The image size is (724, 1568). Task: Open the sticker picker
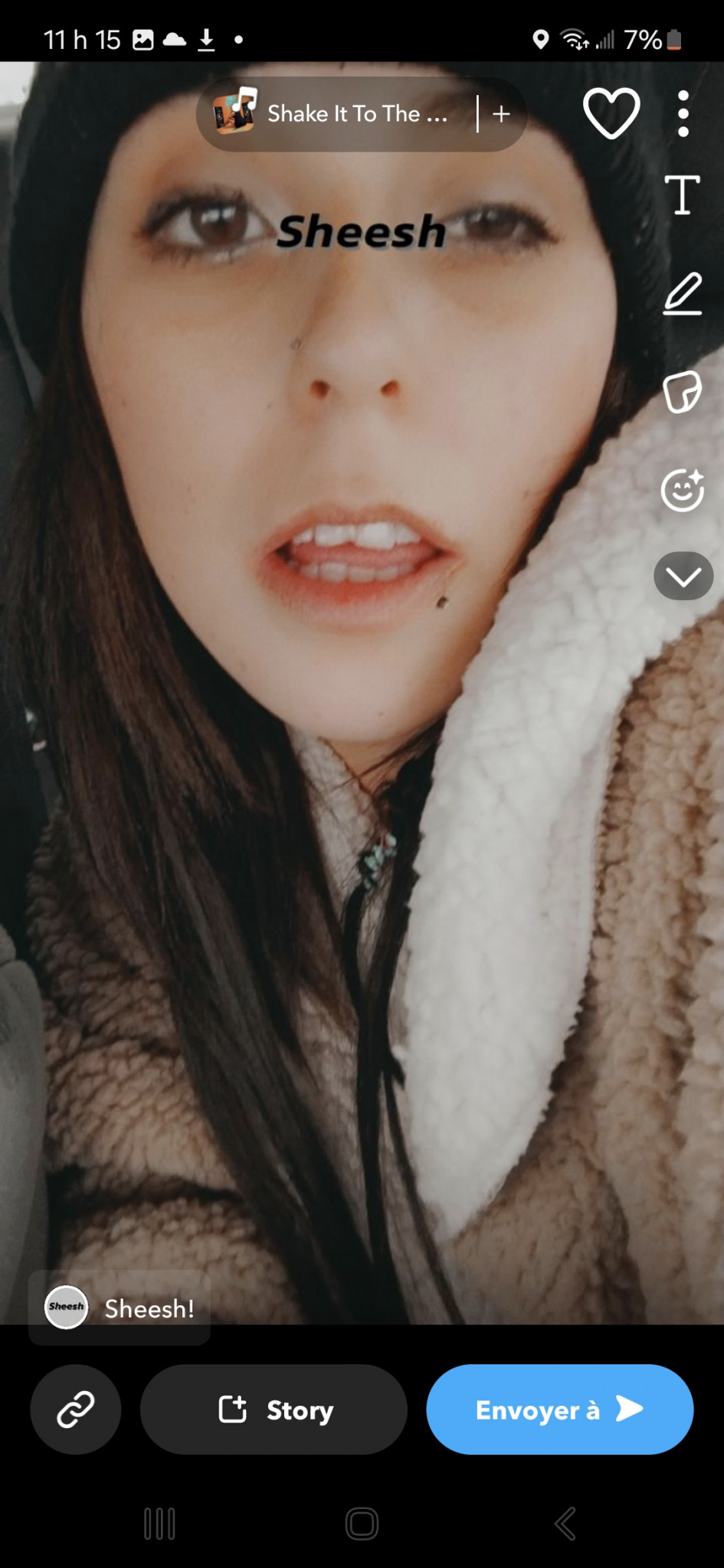(682, 392)
